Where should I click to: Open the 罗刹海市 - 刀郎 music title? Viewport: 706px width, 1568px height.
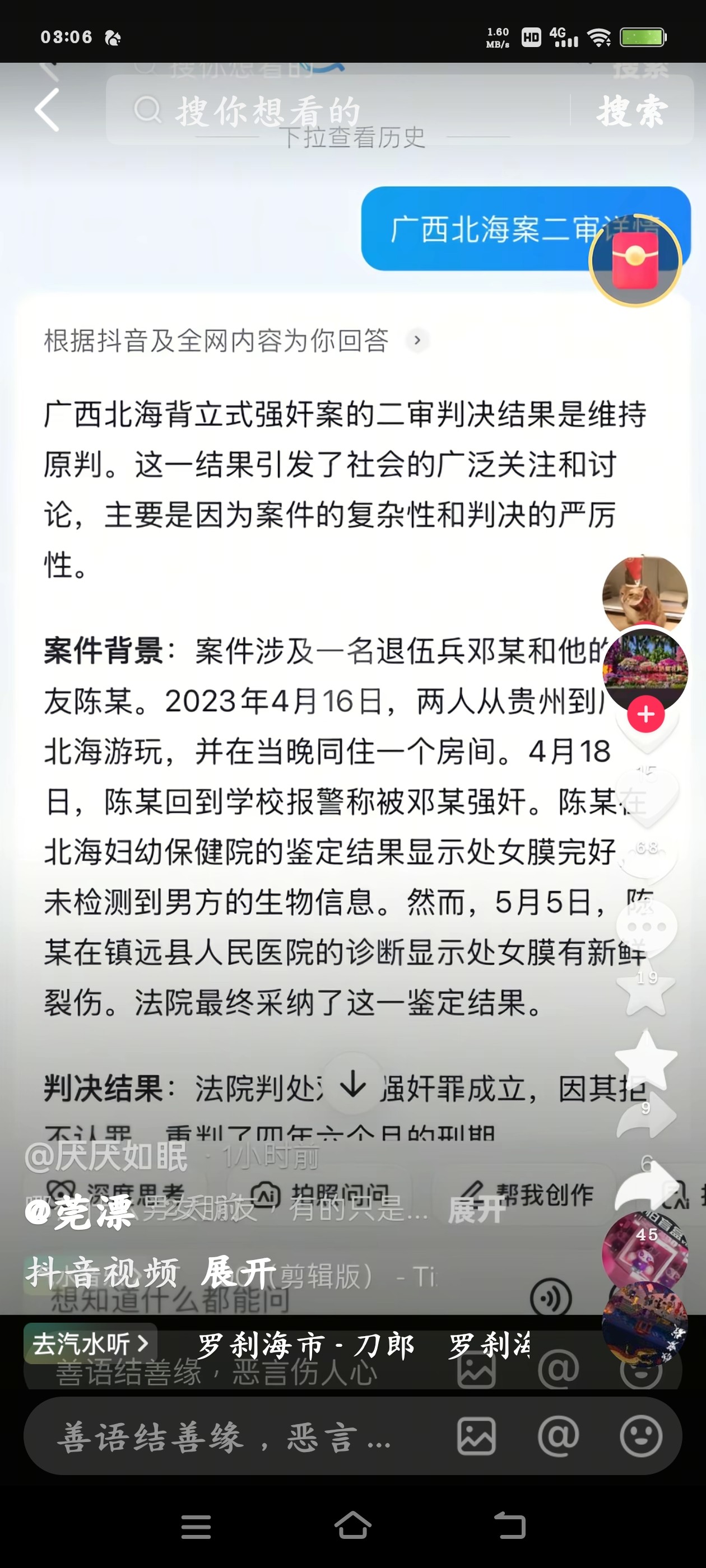click(x=306, y=1345)
